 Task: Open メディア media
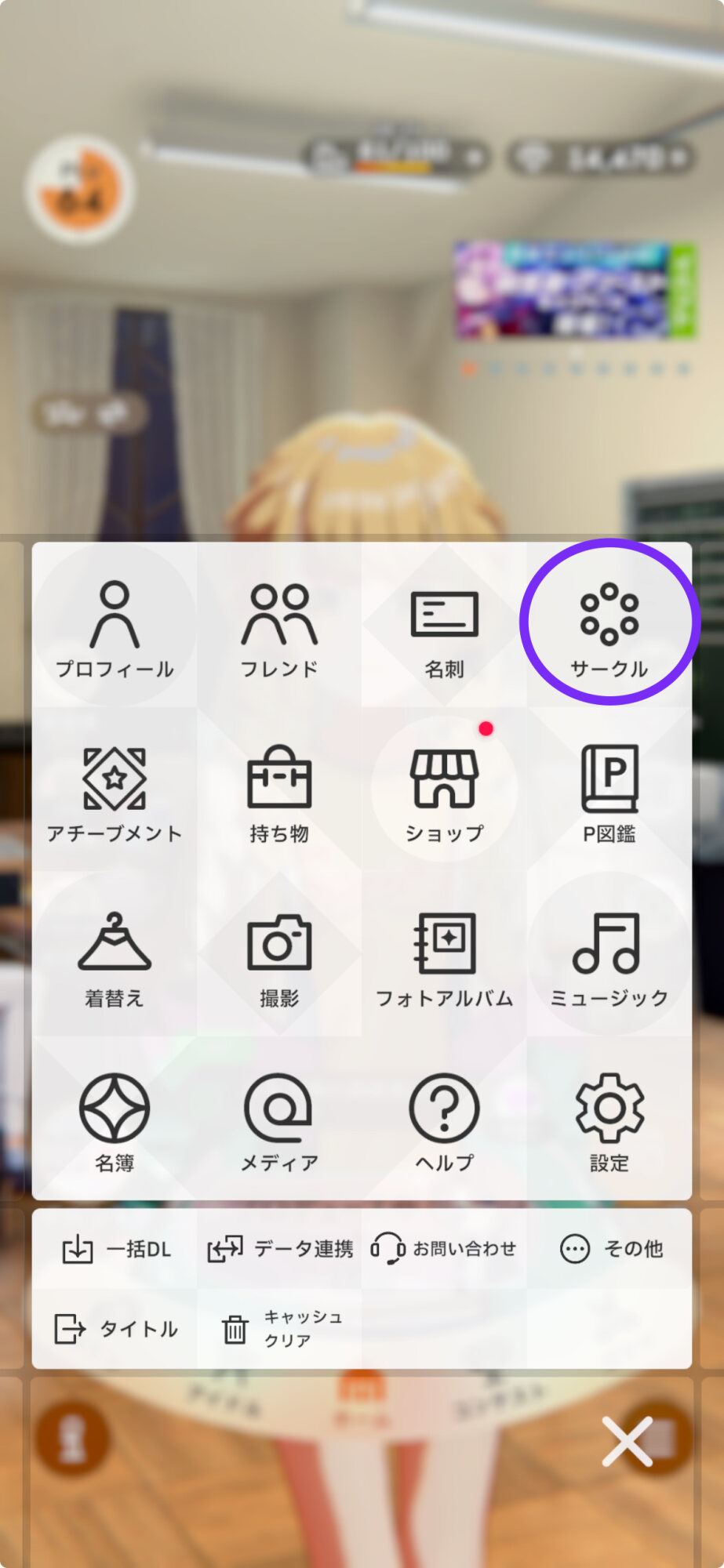[279, 1121]
